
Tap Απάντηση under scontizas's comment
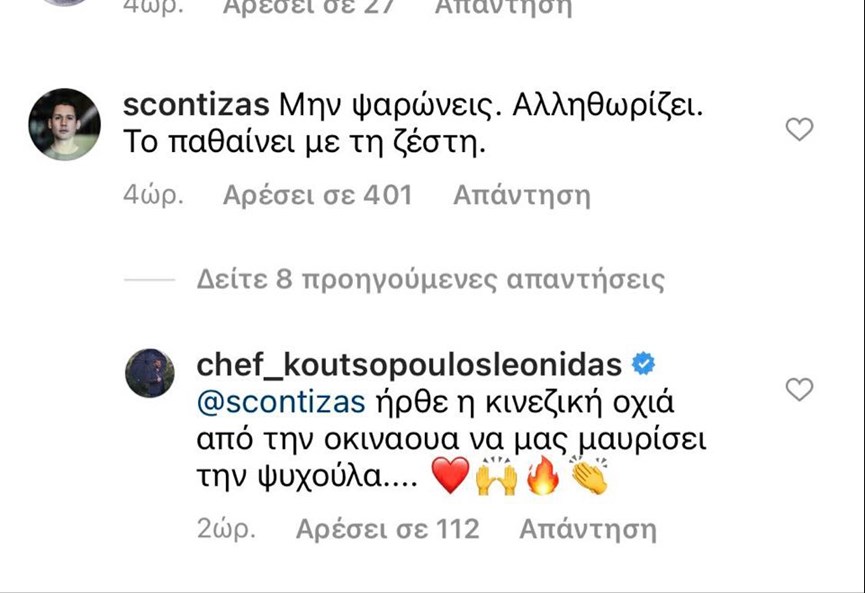(521, 195)
